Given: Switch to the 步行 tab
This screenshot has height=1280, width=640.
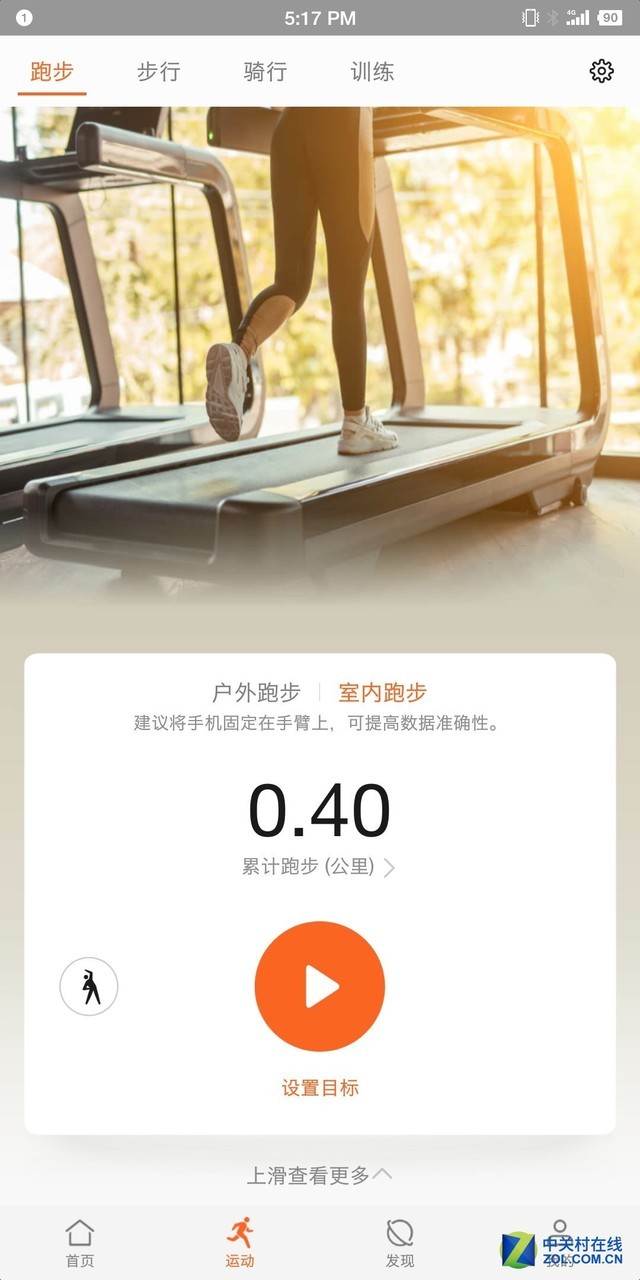Looking at the screenshot, I should tap(158, 72).
